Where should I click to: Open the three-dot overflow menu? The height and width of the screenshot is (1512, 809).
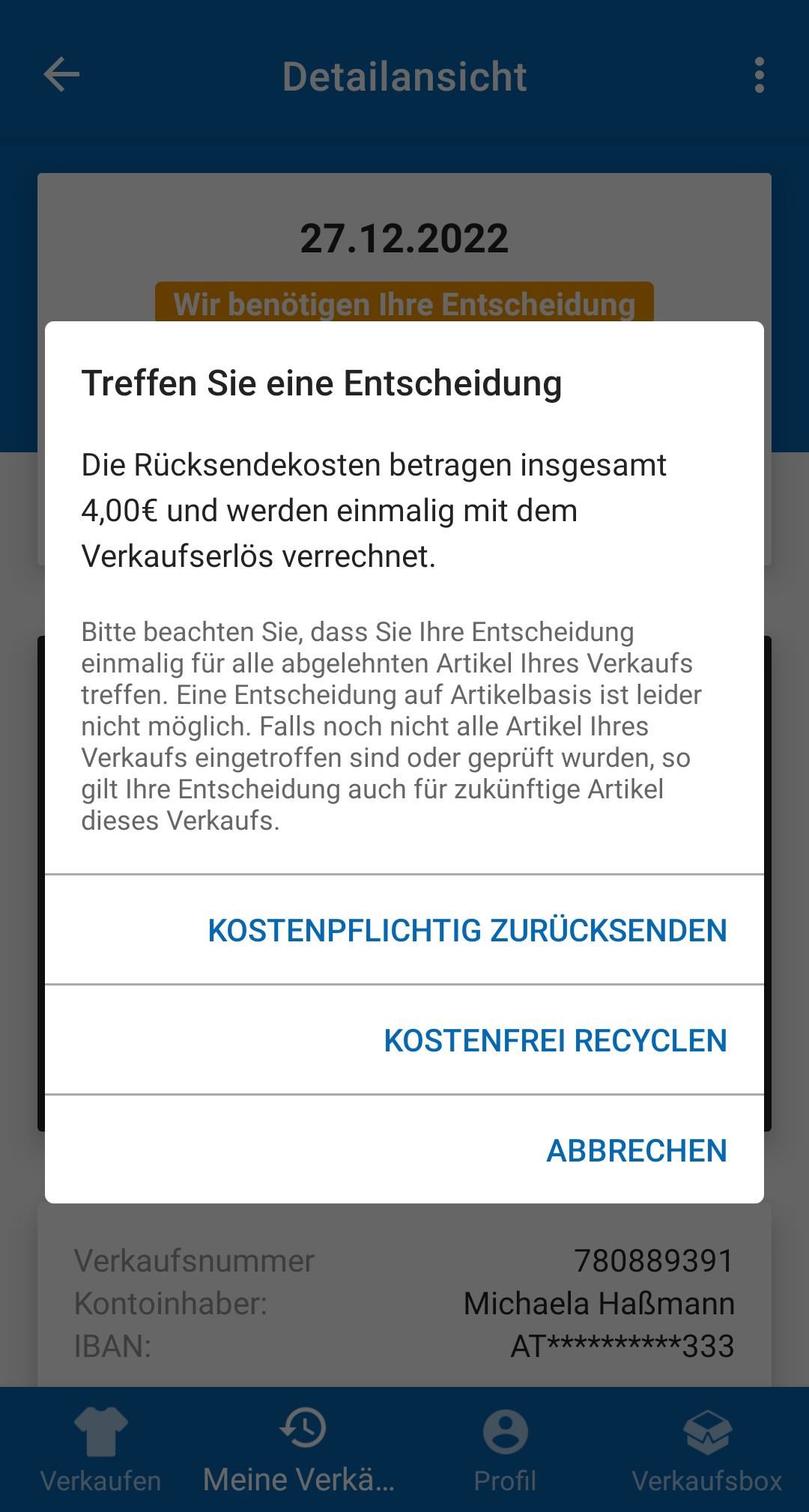coord(759,76)
